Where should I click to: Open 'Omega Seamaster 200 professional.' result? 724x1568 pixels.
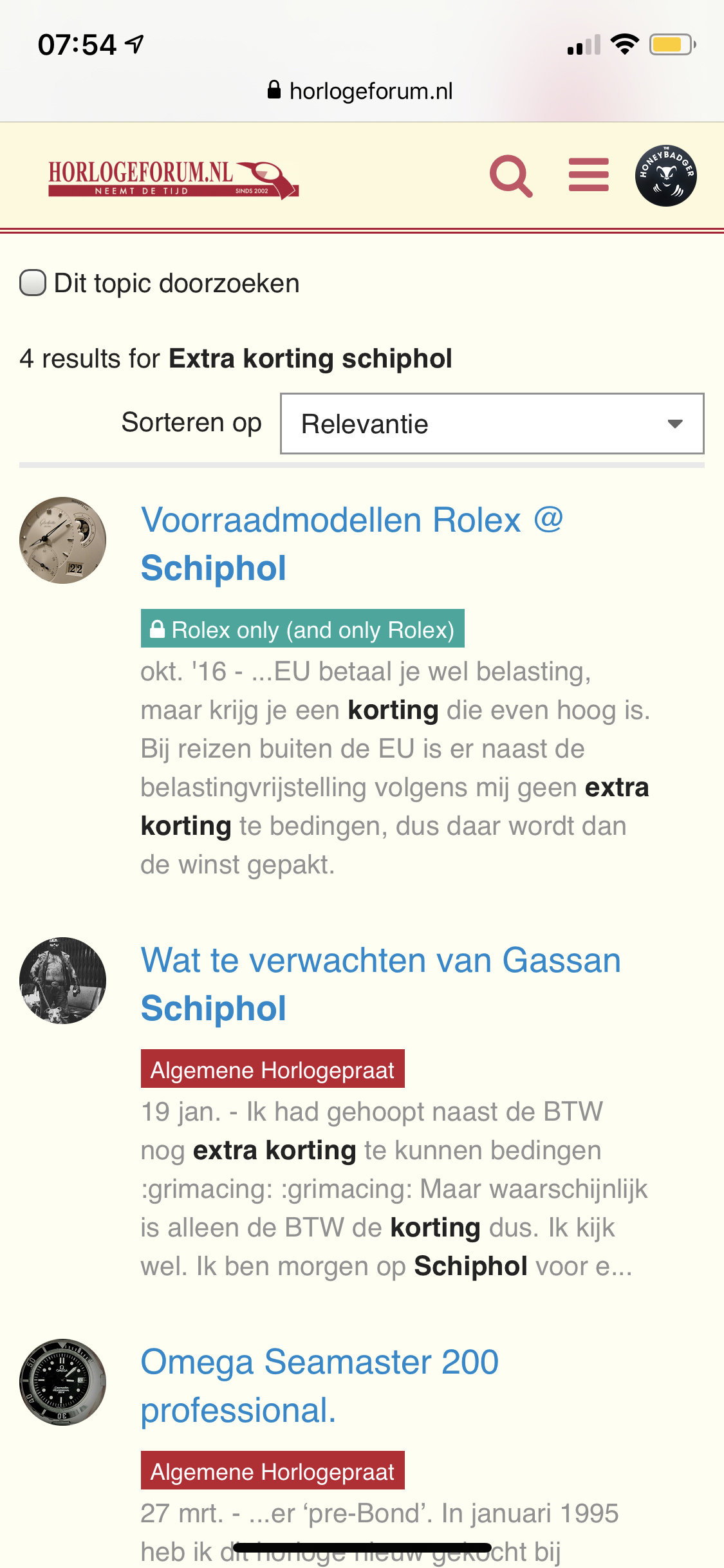pyautogui.click(x=320, y=1386)
